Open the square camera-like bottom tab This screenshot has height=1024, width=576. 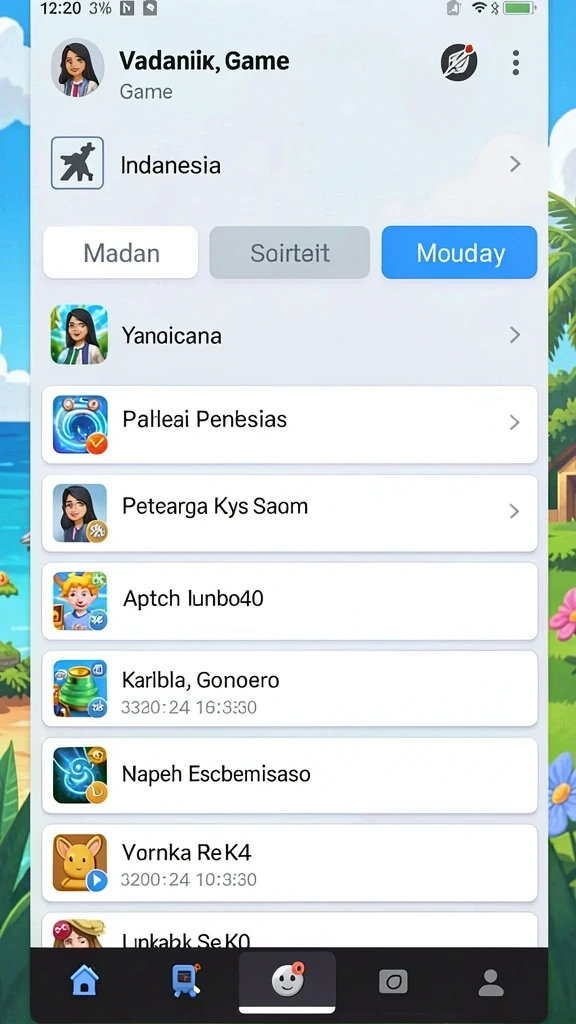(x=393, y=981)
